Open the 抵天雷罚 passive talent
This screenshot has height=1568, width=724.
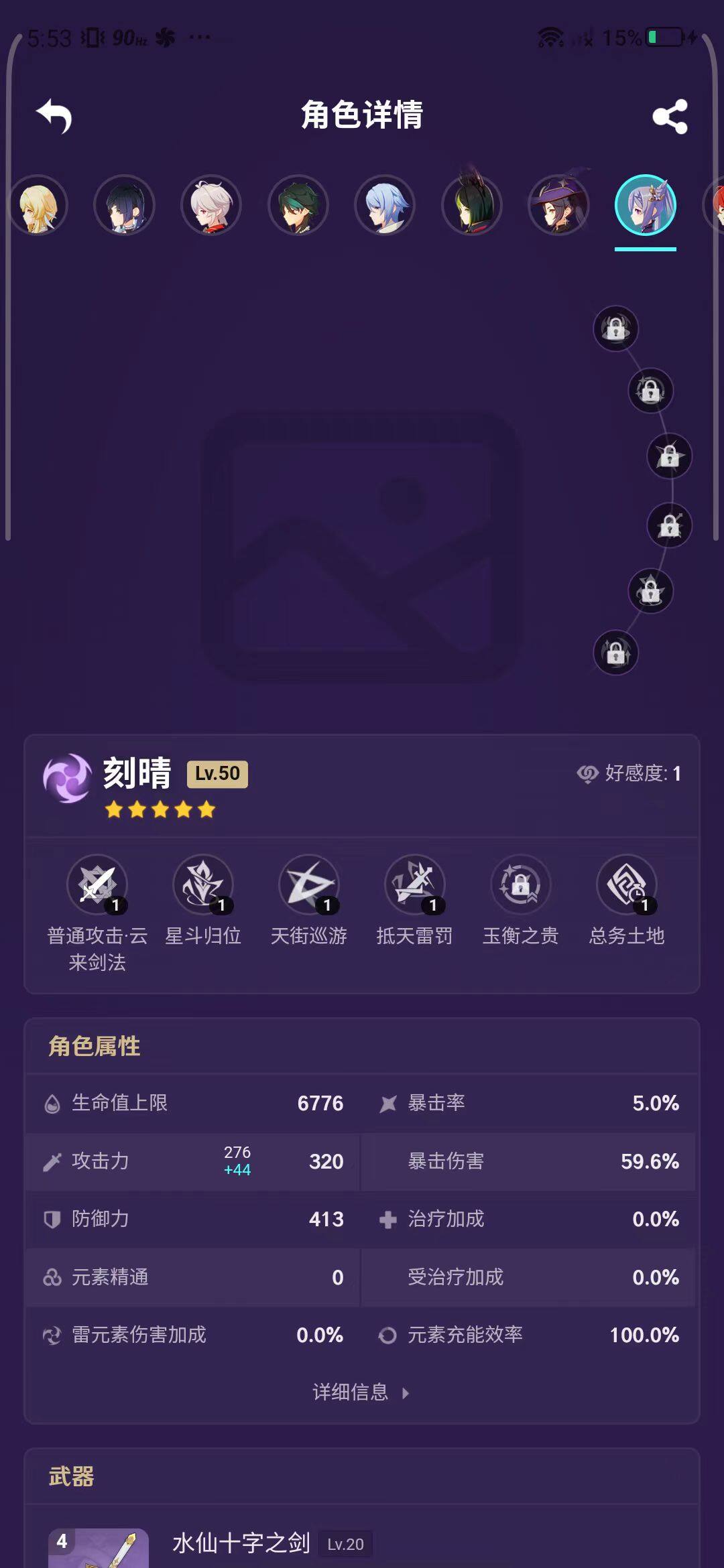(414, 885)
